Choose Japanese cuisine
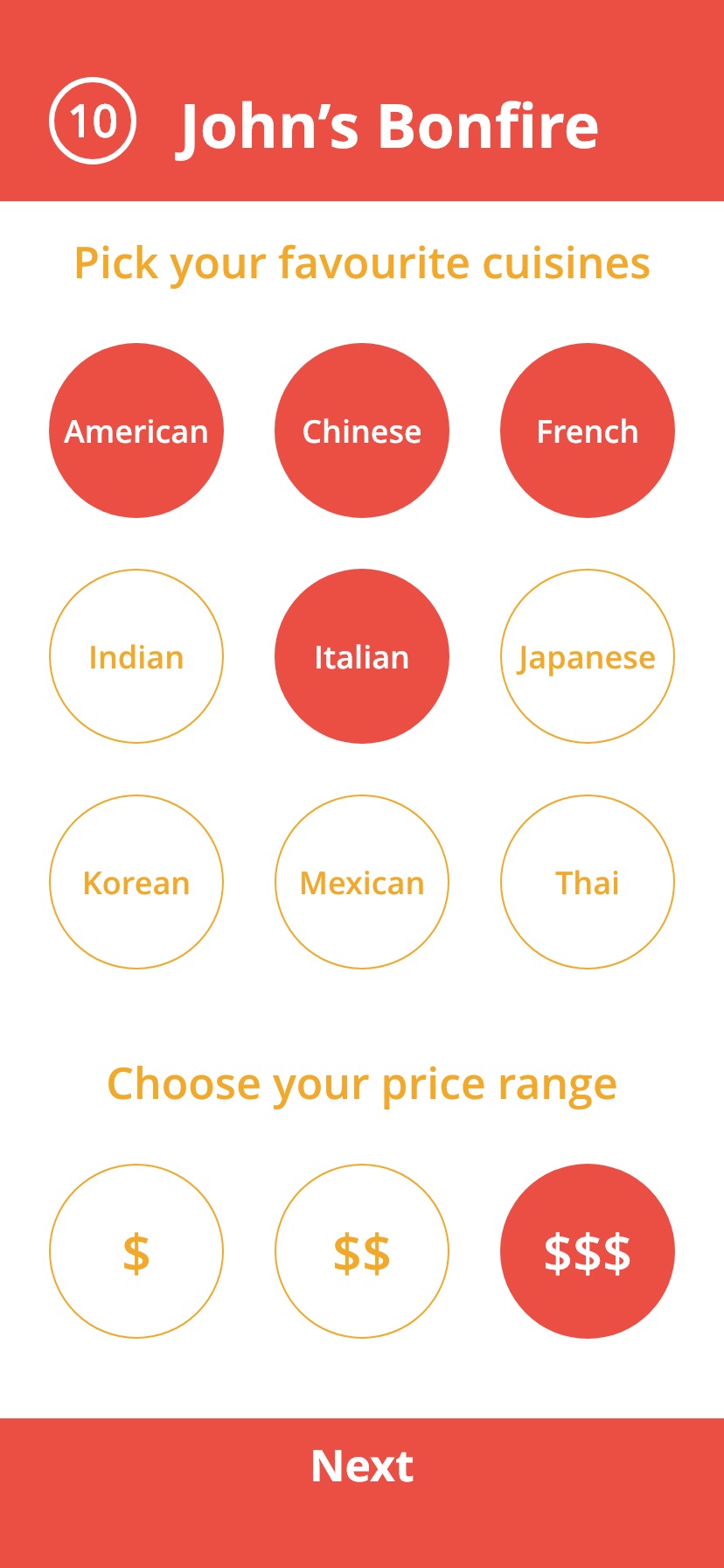This screenshot has width=724, height=1568. point(588,656)
